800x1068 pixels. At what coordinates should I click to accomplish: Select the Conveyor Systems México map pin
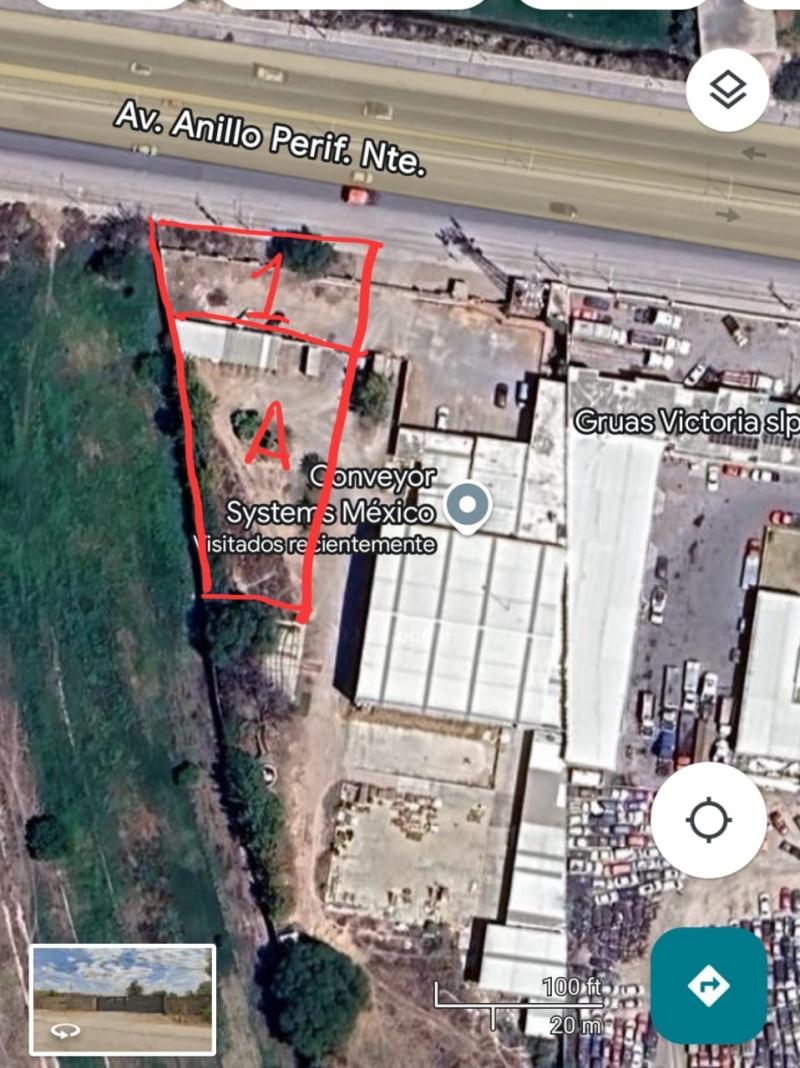click(x=467, y=506)
